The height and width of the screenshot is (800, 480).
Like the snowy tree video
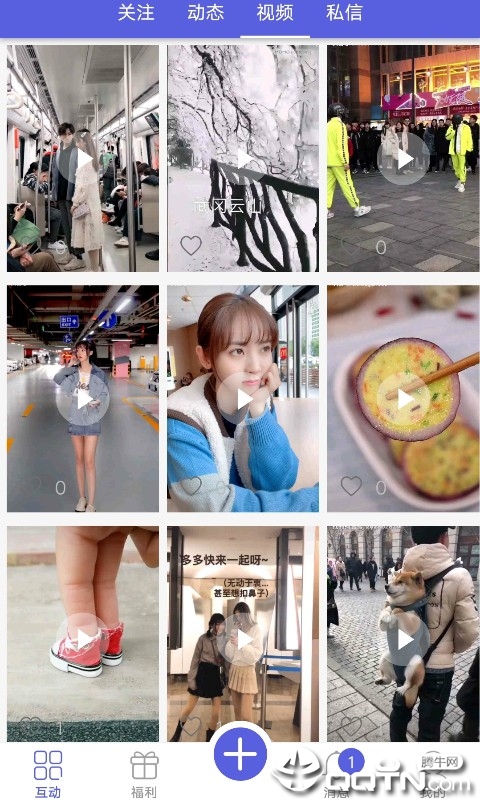pyautogui.click(x=191, y=246)
